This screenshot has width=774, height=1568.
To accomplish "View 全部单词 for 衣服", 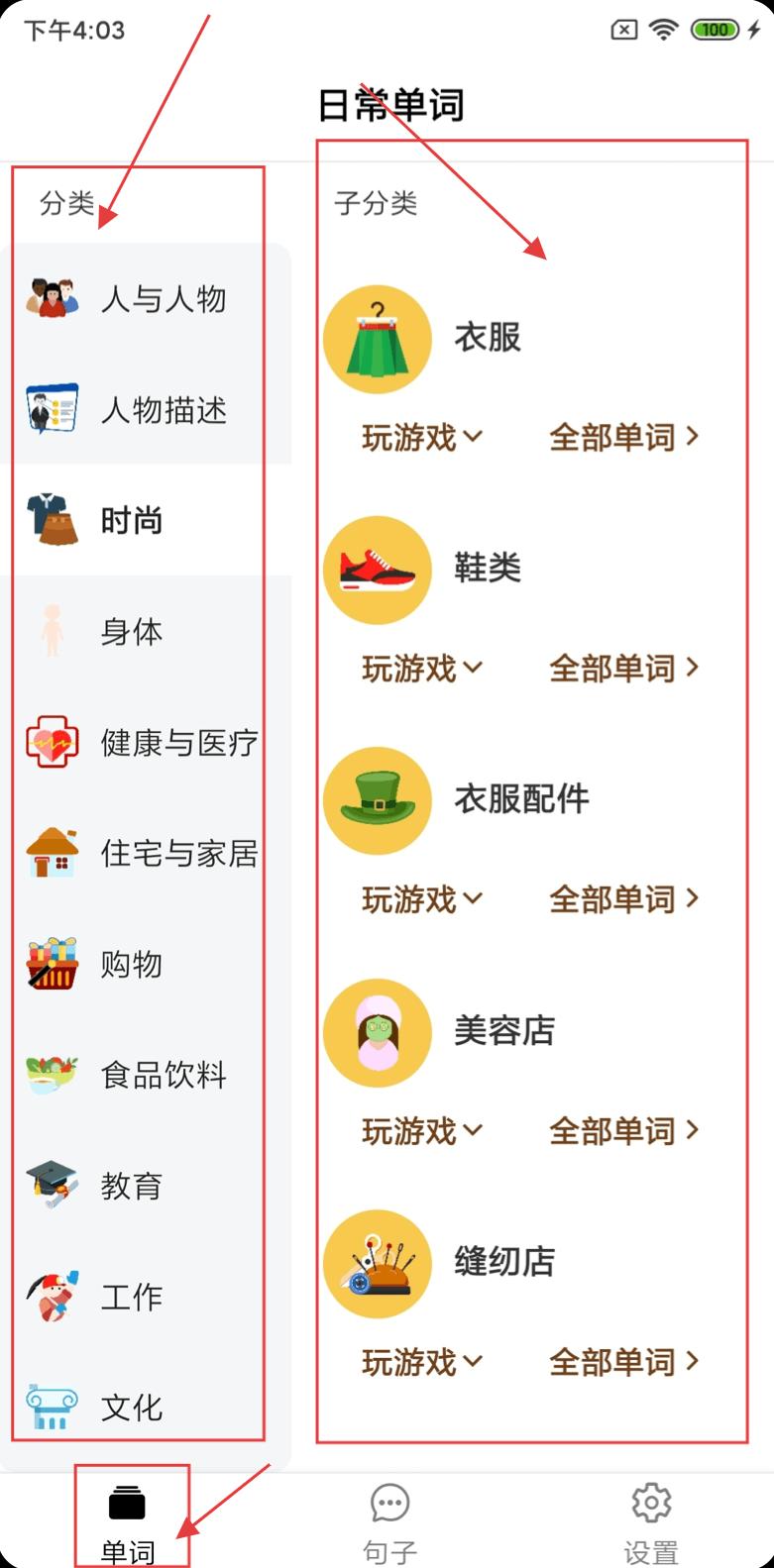I will pyautogui.click(x=624, y=437).
